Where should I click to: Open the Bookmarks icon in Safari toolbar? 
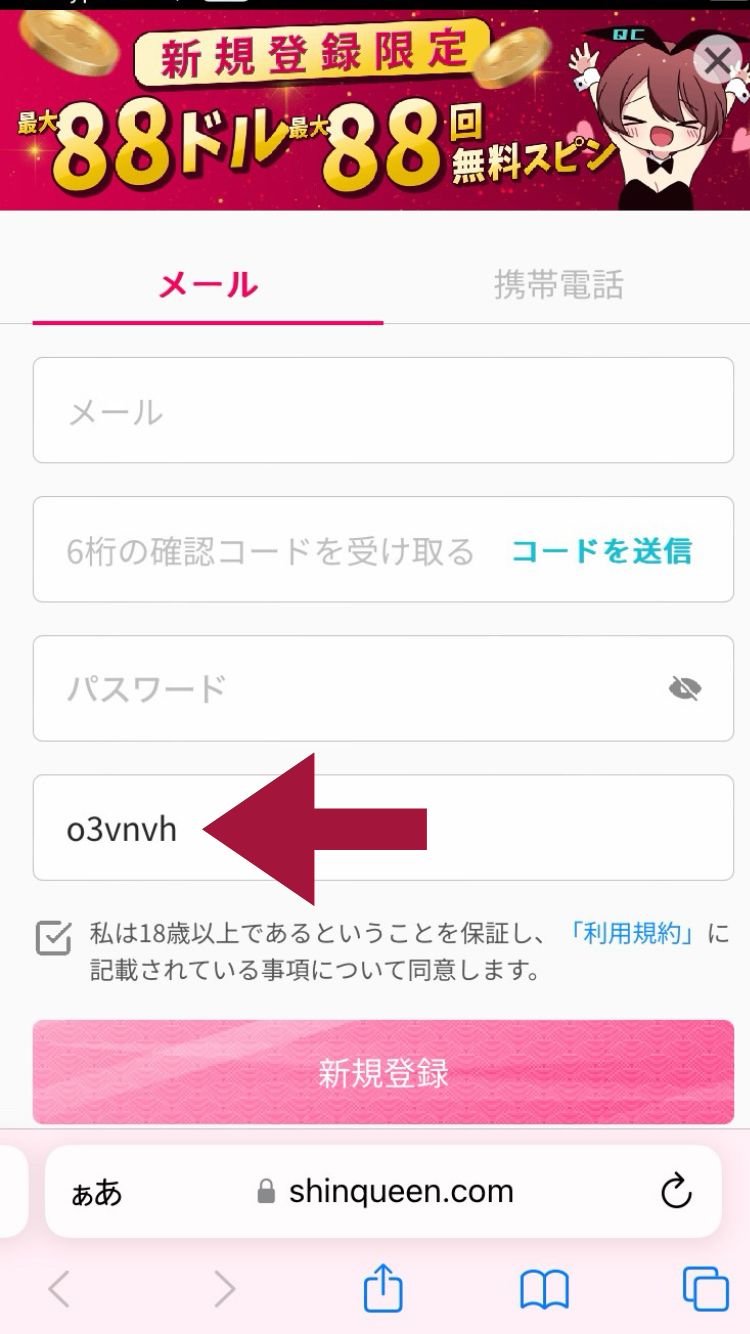coord(544,1289)
